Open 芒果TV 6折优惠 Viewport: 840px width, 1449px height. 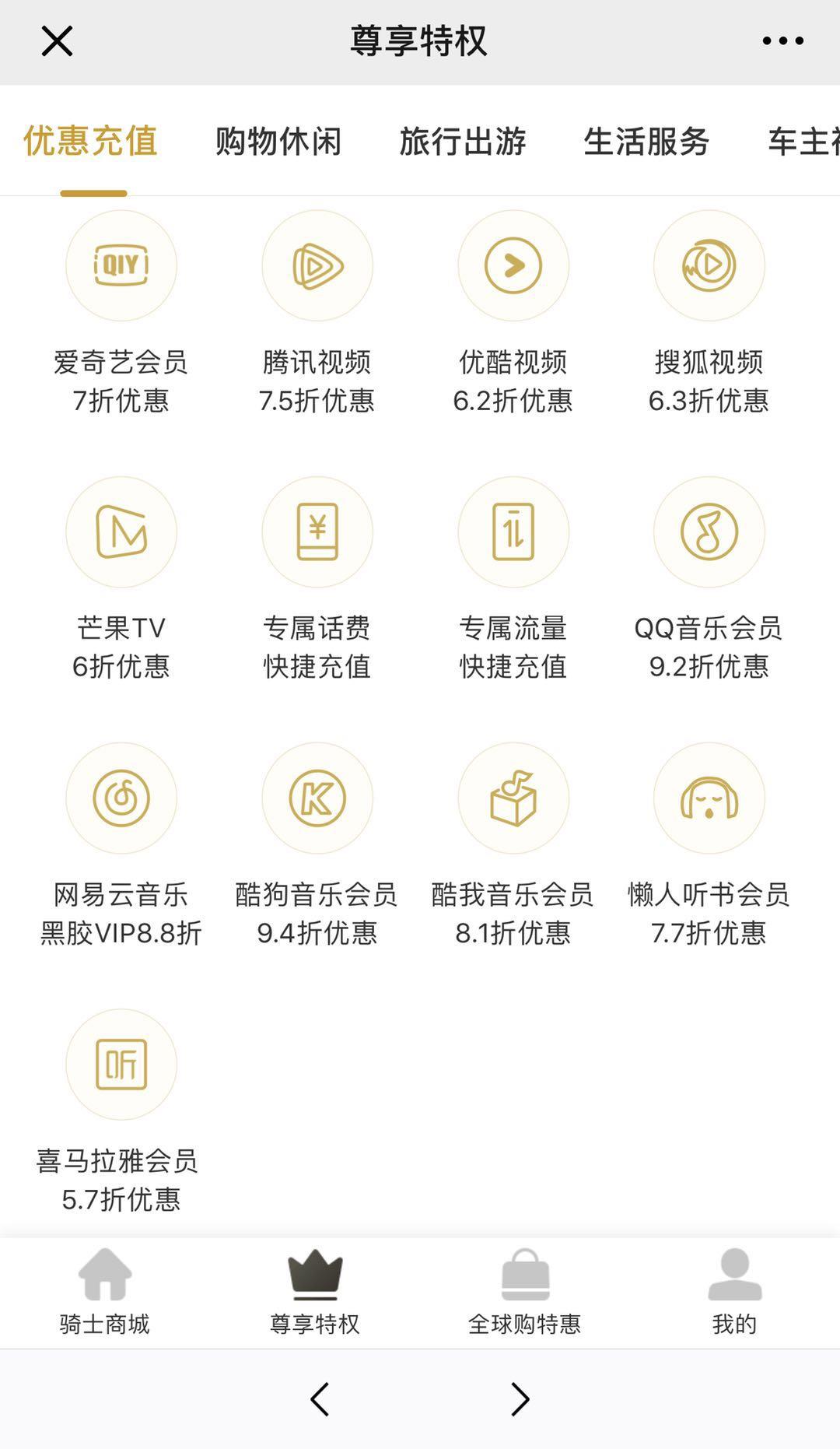(x=121, y=579)
